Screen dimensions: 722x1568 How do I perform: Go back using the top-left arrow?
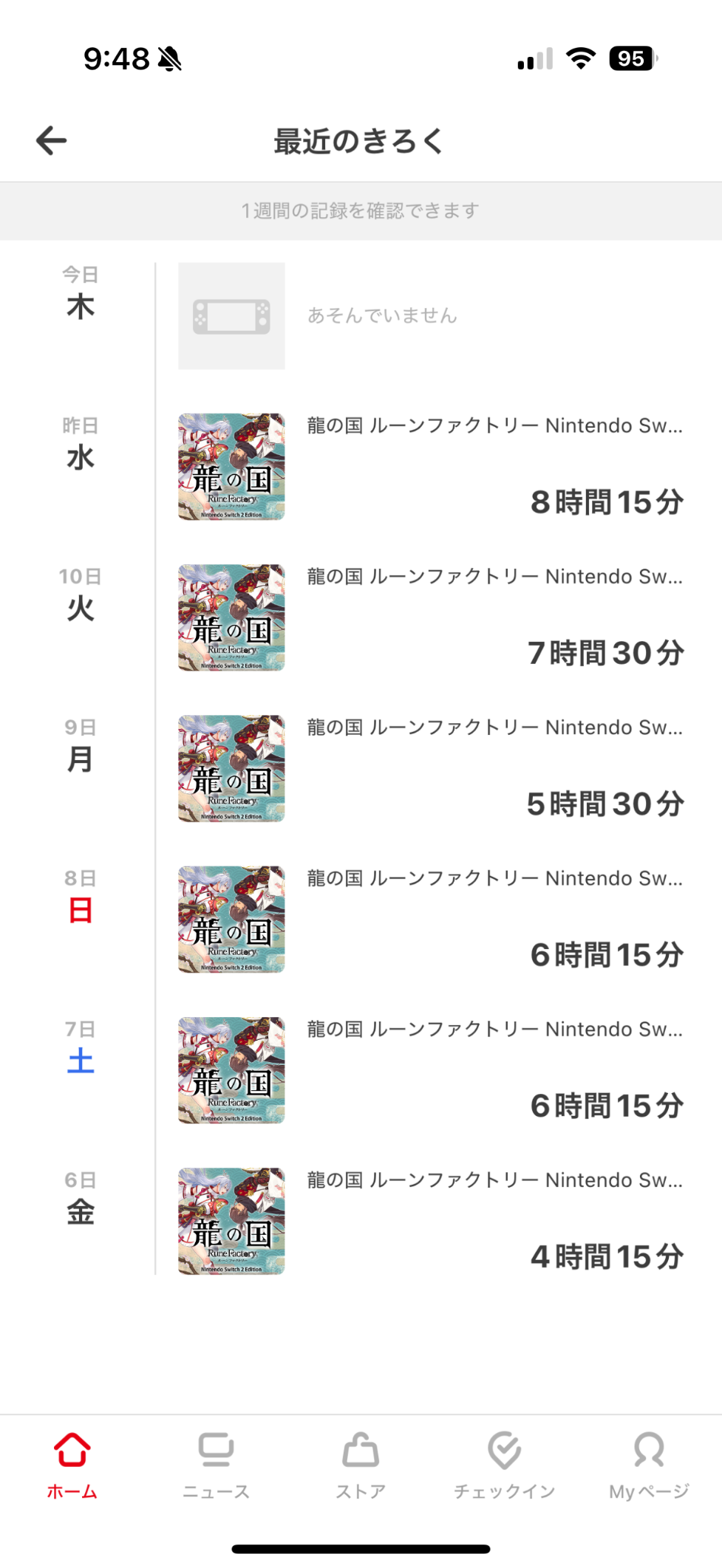coord(52,140)
